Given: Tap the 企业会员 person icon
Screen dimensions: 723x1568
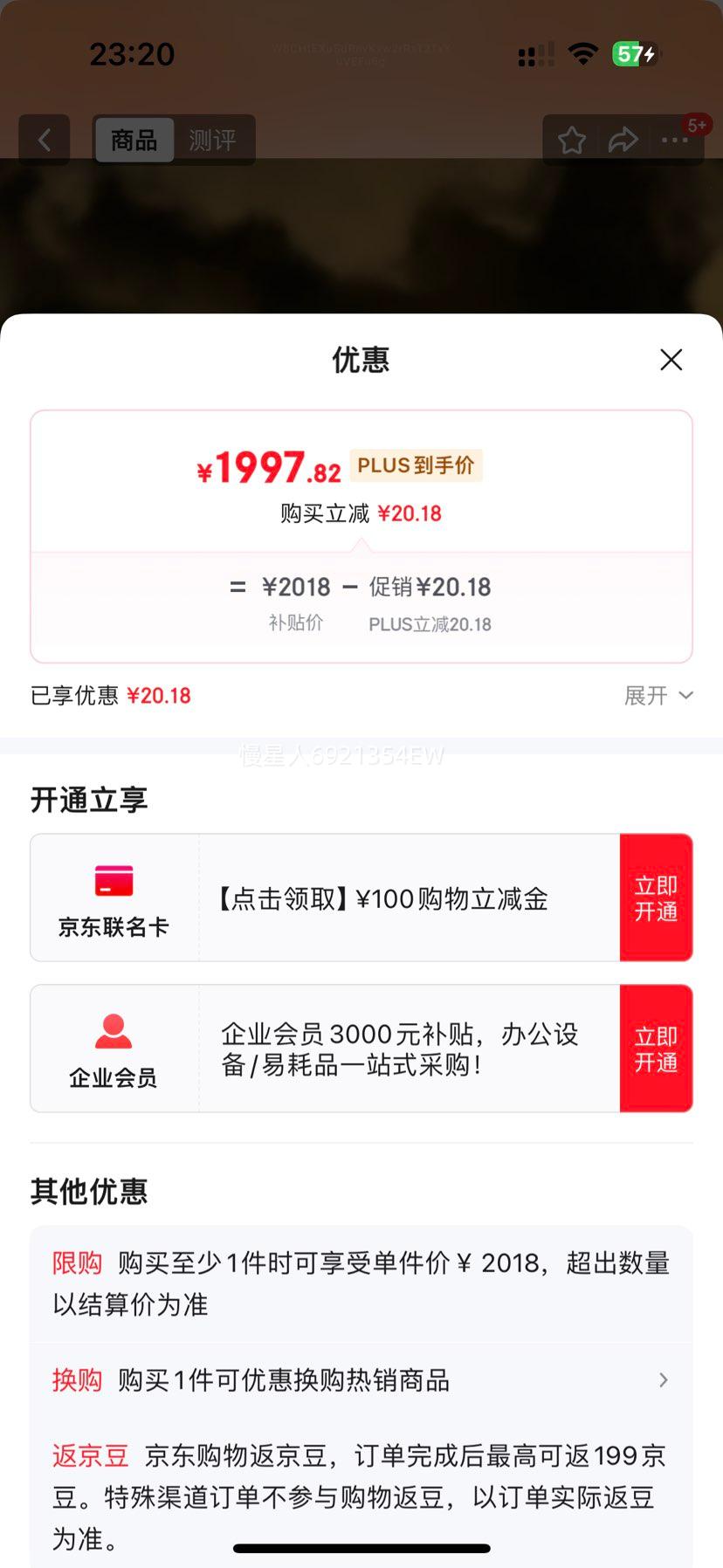Looking at the screenshot, I should click(113, 1033).
